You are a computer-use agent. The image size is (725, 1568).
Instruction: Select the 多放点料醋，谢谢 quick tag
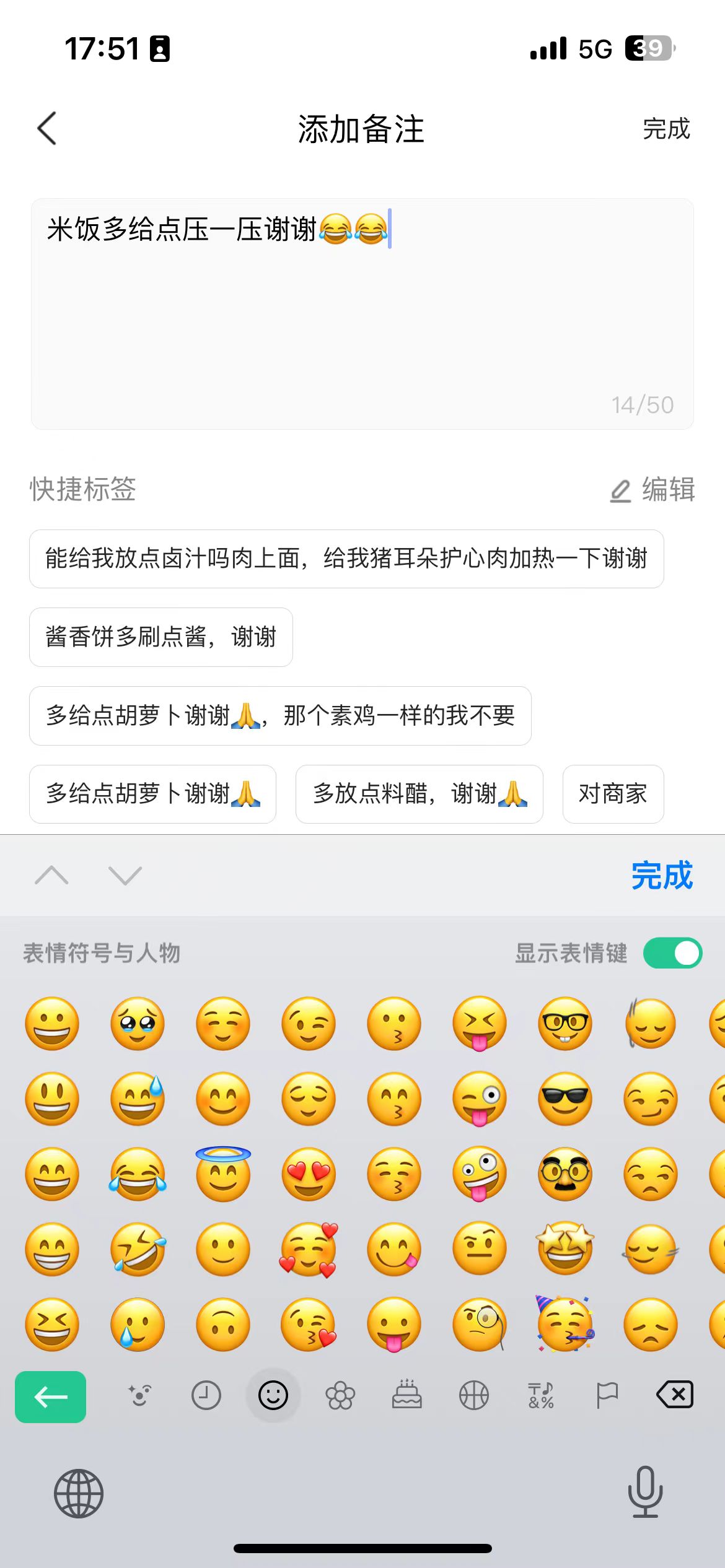(420, 794)
